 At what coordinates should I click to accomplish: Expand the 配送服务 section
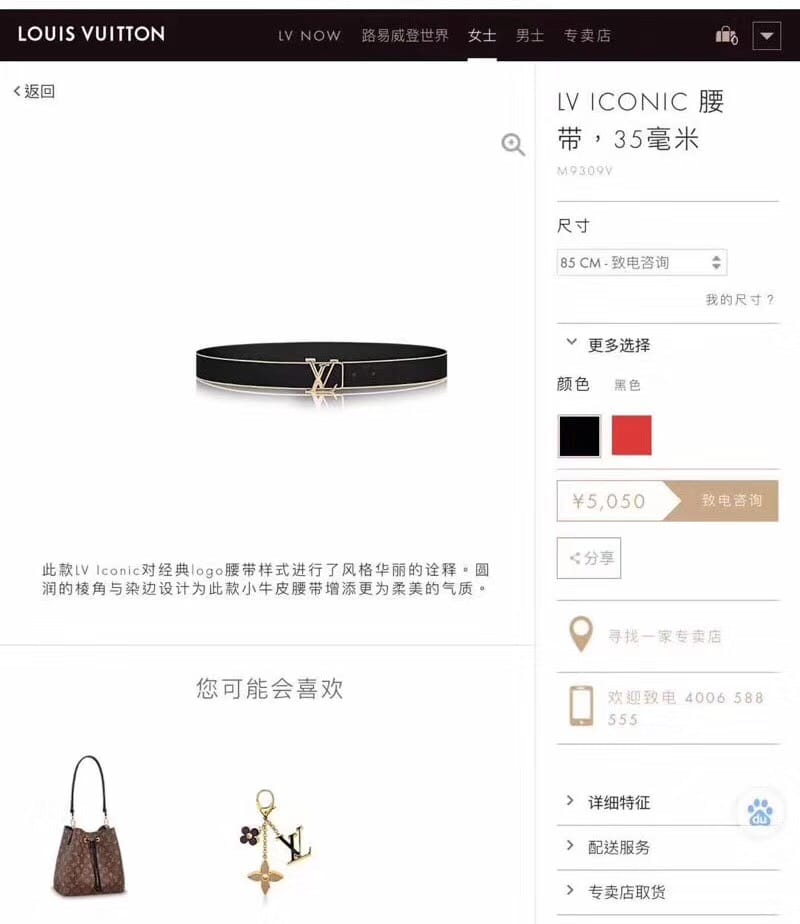[618, 847]
